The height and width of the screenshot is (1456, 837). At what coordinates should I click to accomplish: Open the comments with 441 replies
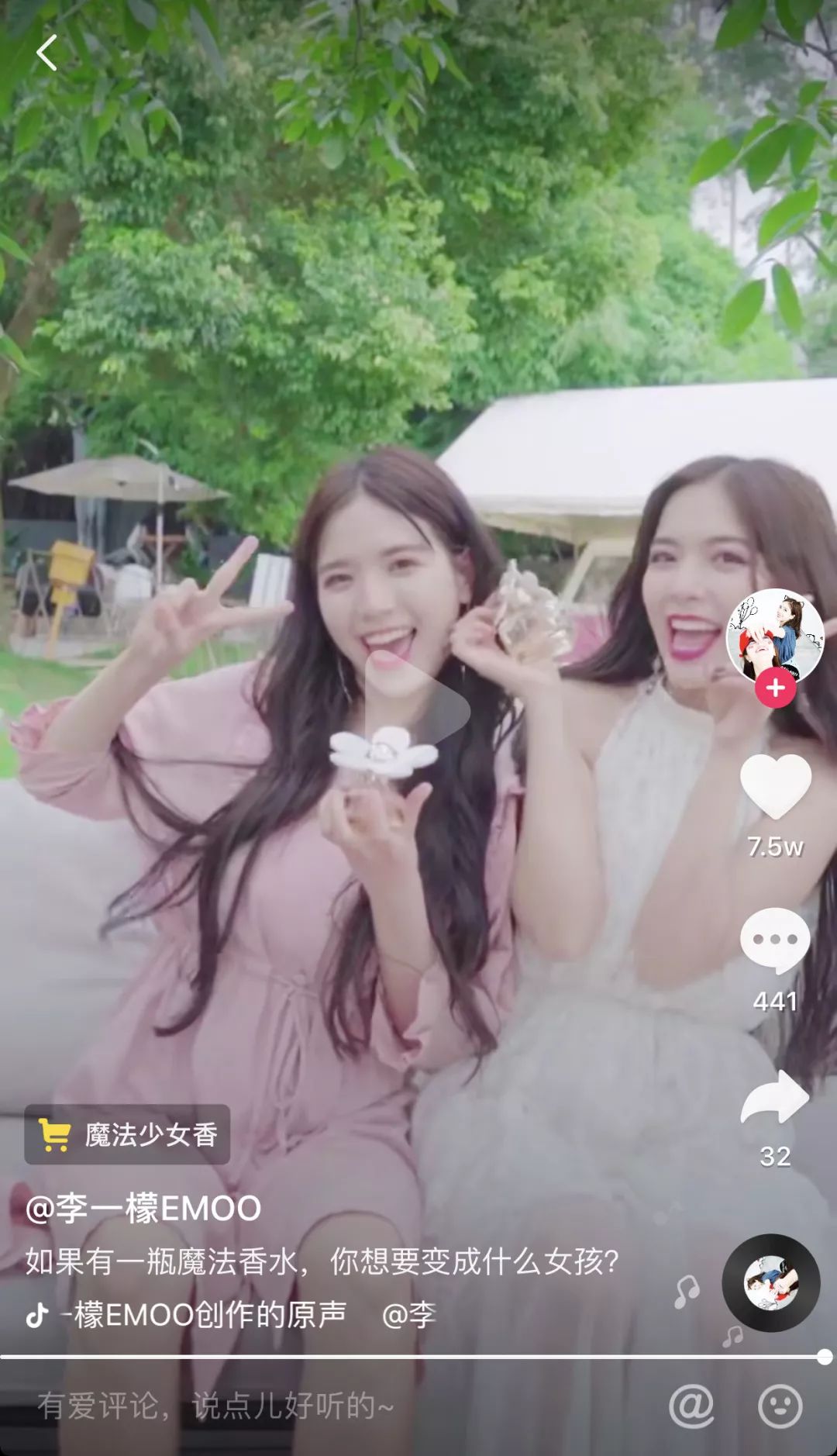click(x=775, y=941)
